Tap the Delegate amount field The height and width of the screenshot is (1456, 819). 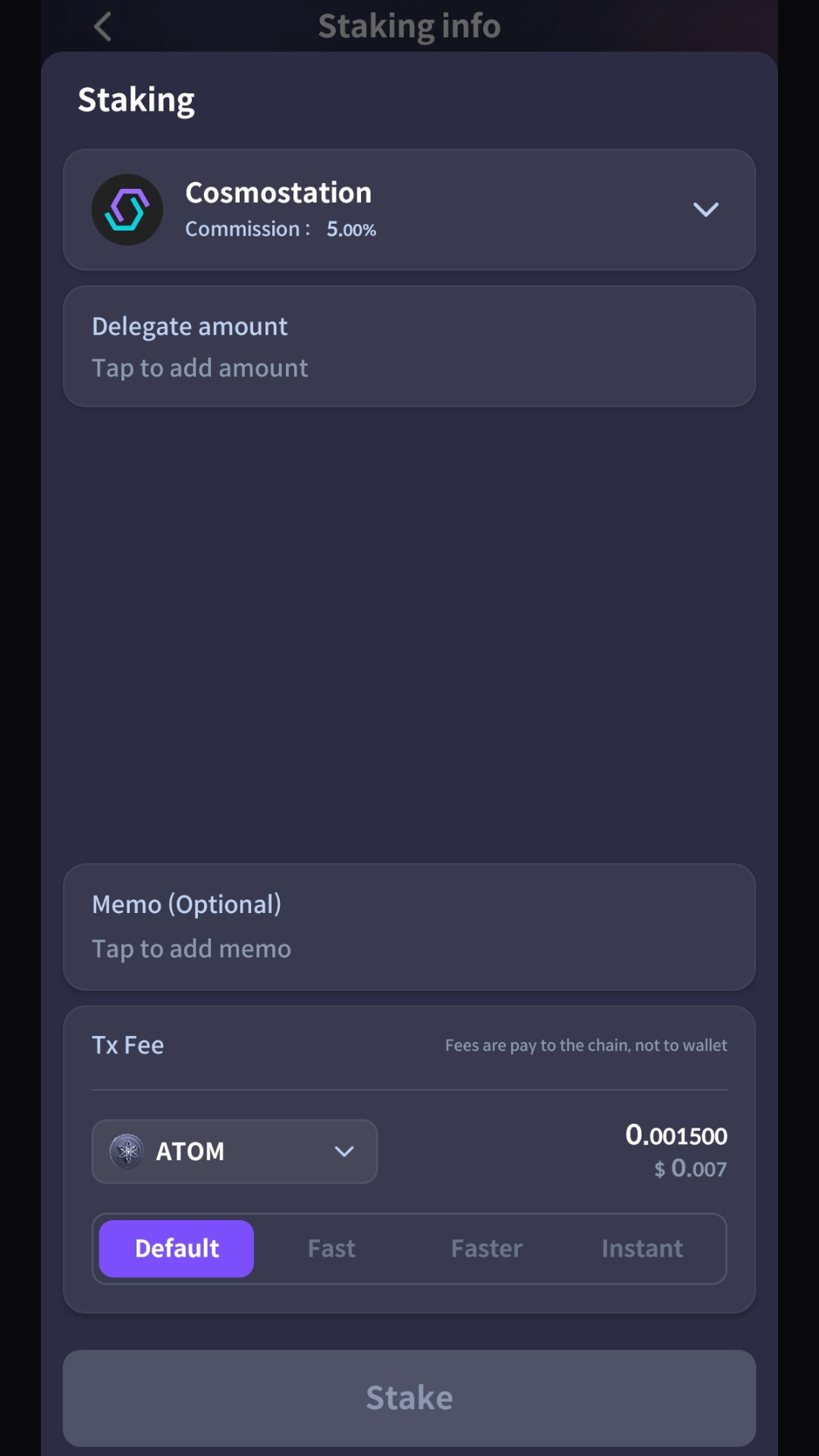click(409, 347)
